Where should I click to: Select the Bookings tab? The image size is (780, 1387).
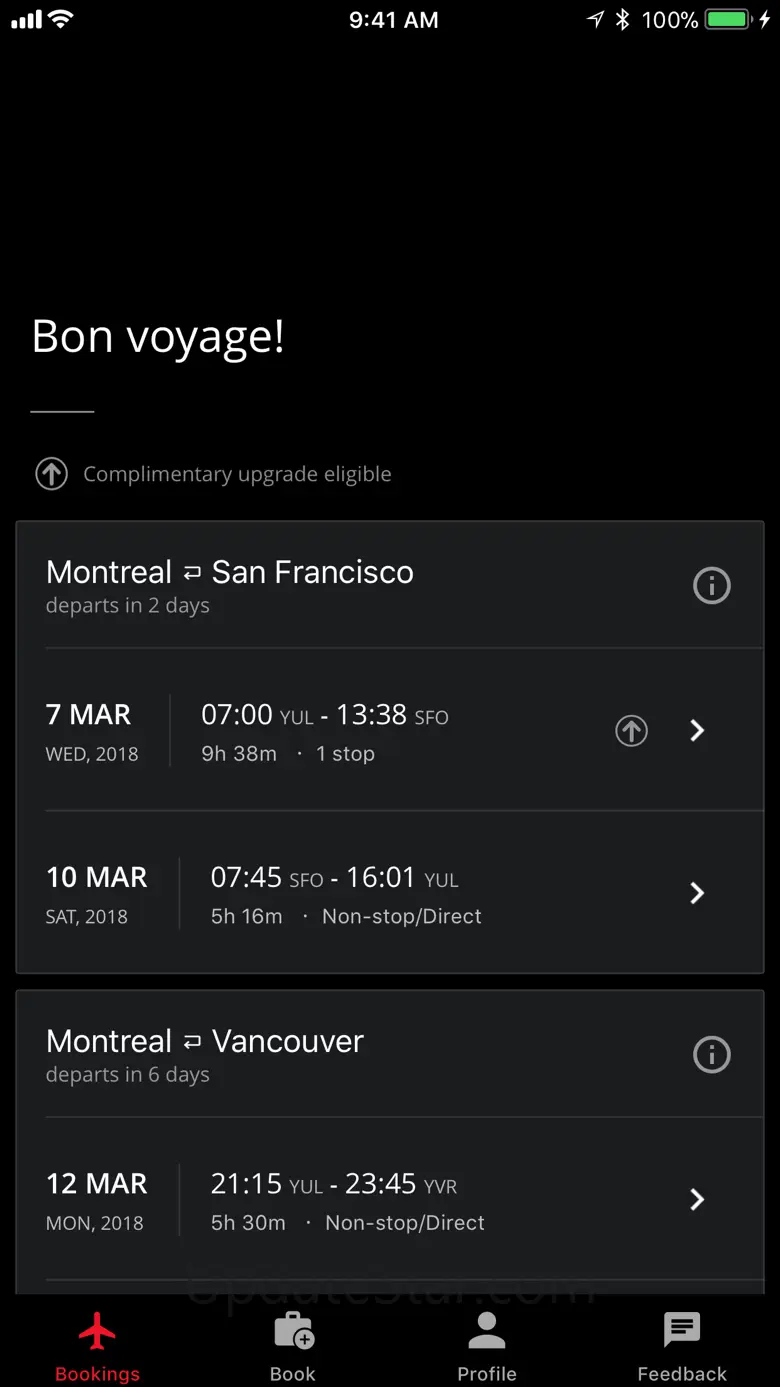[97, 1346]
